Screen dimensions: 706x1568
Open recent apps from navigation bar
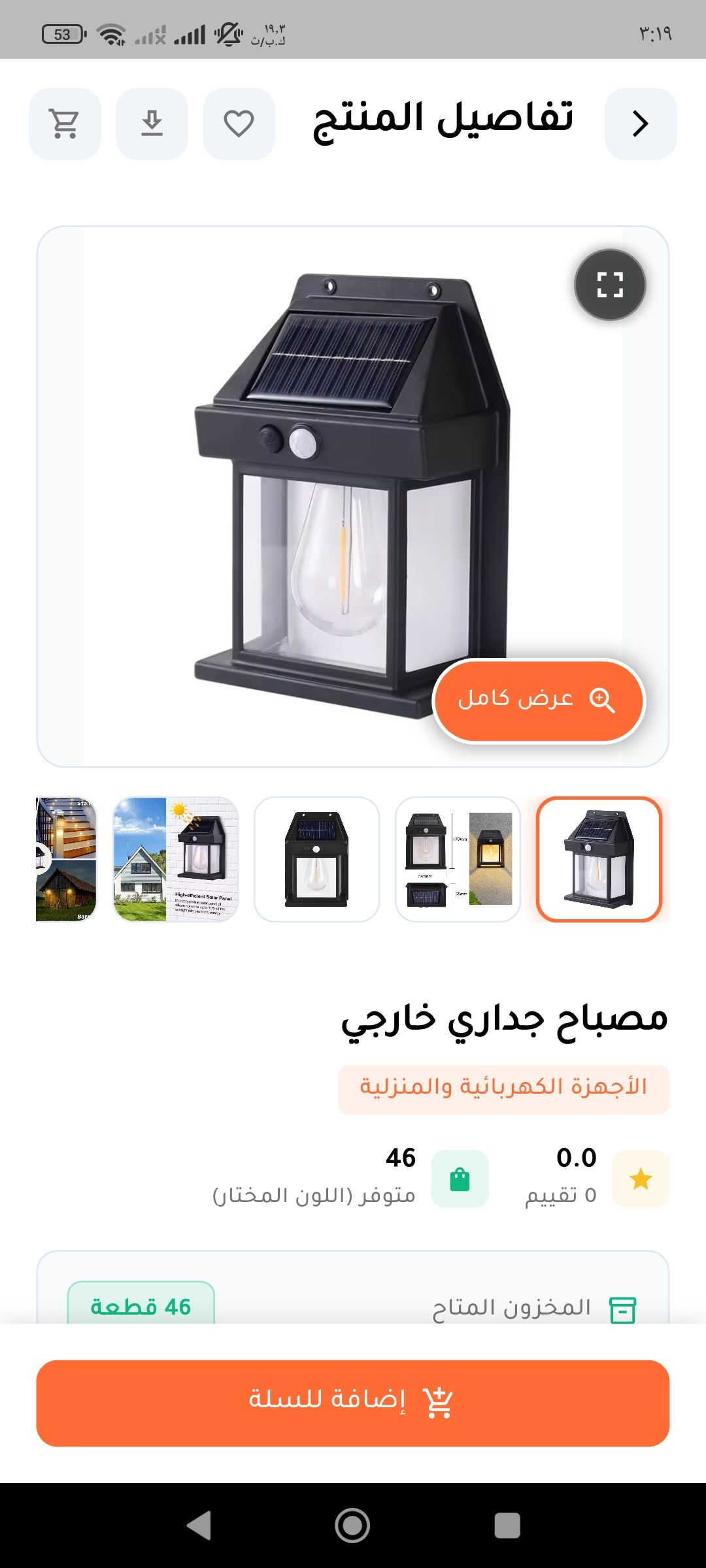(x=507, y=1526)
